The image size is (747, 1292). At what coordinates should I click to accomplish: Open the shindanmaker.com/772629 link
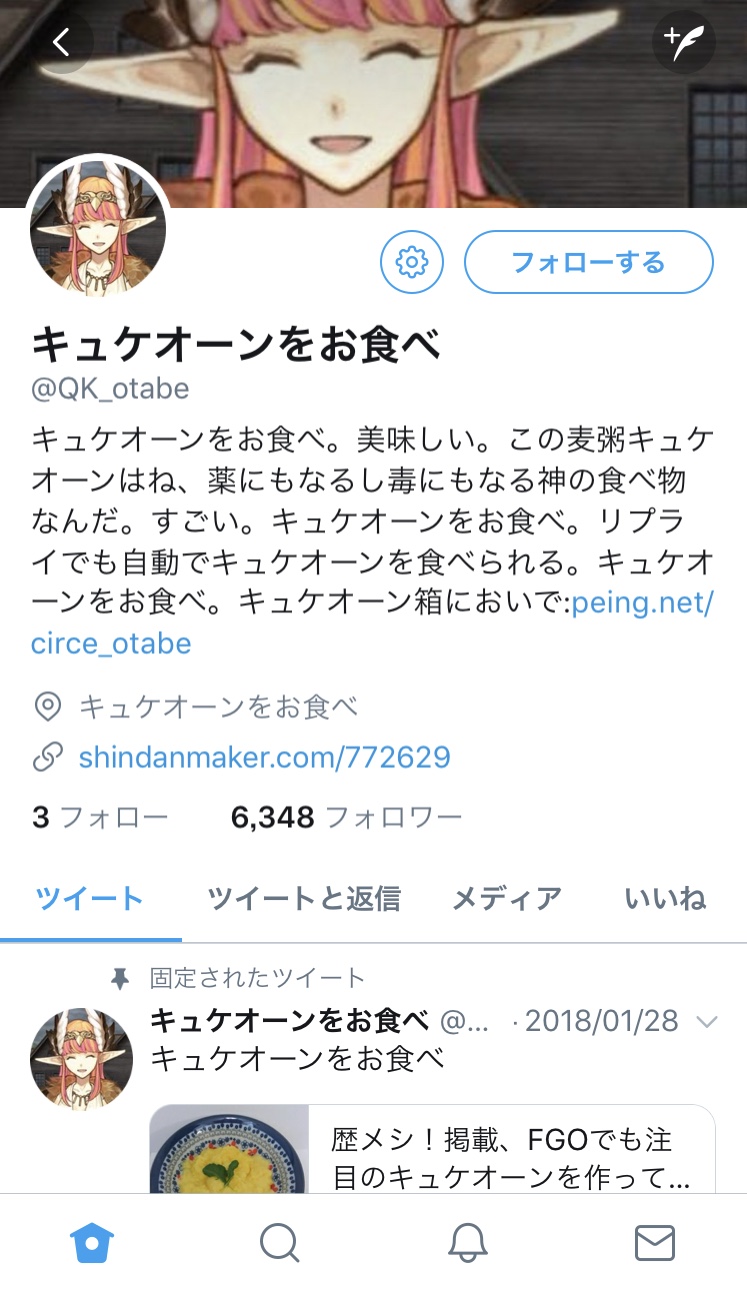[x=264, y=757]
